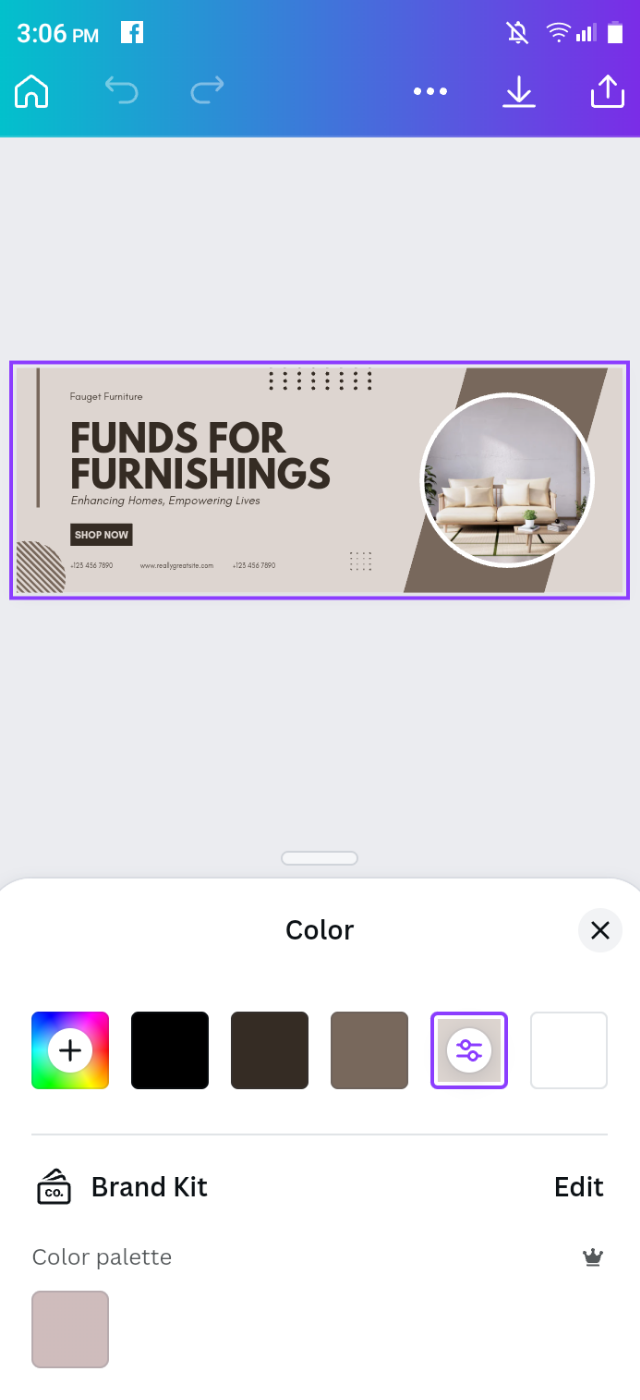Share the design
Screen dimensions: 640x1400
606,91
